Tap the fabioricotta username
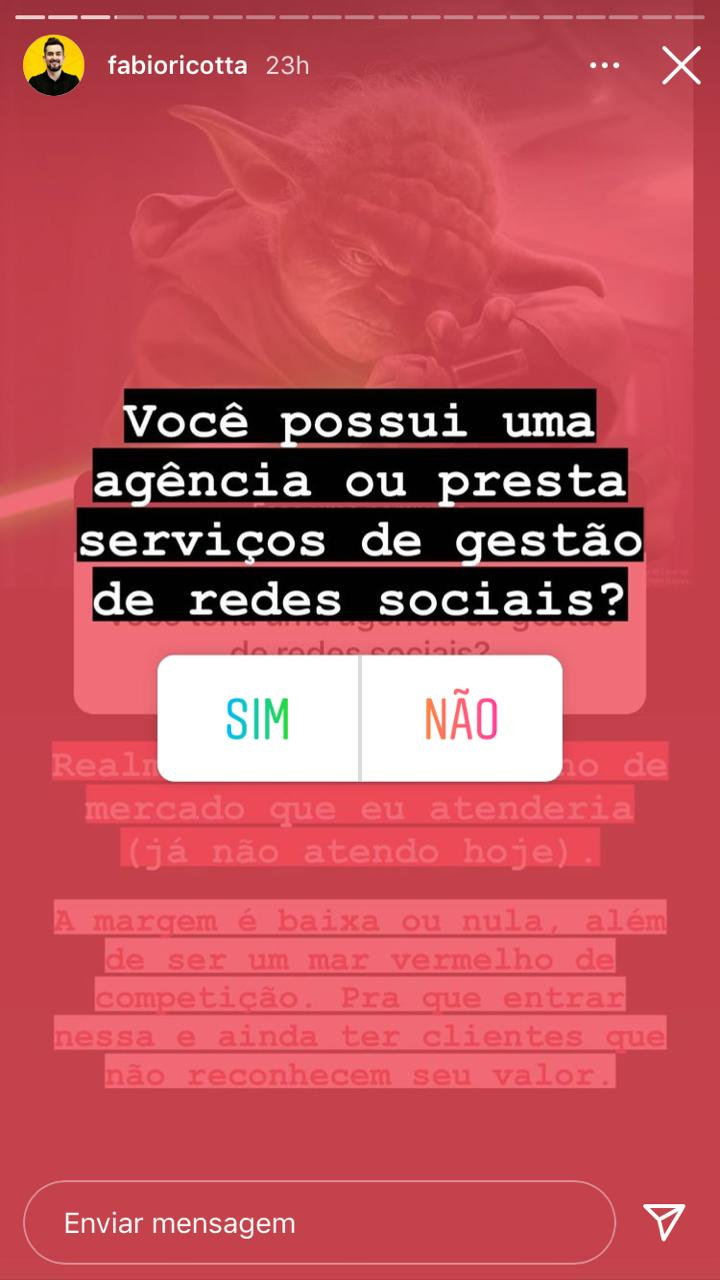Viewport: 720px width, 1280px height. (x=177, y=66)
